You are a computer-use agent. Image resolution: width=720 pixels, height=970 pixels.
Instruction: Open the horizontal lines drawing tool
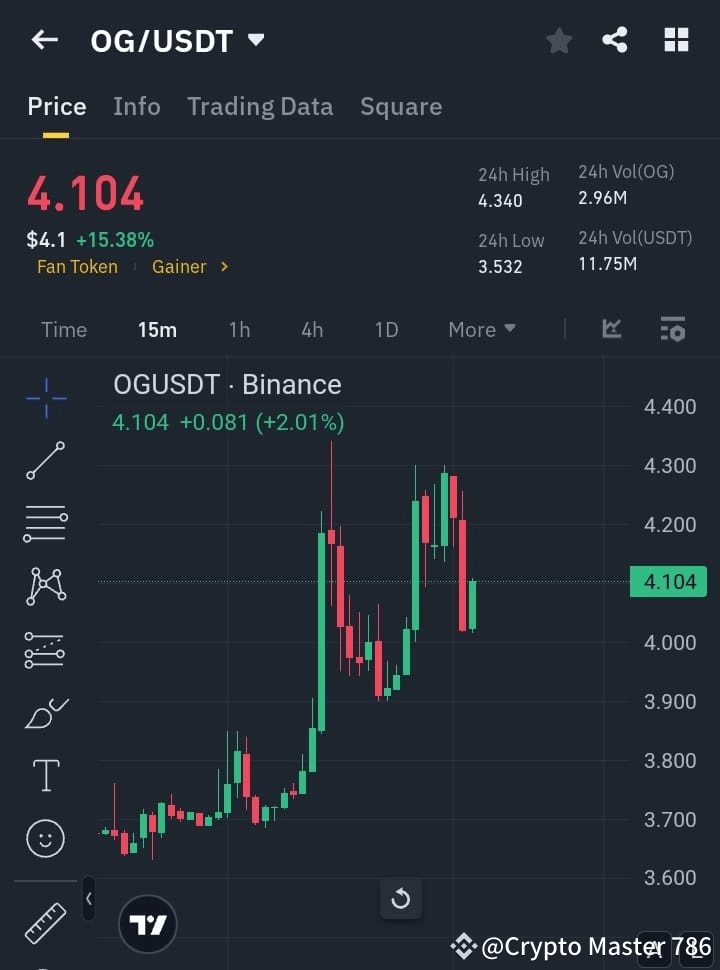pos(45,524)
